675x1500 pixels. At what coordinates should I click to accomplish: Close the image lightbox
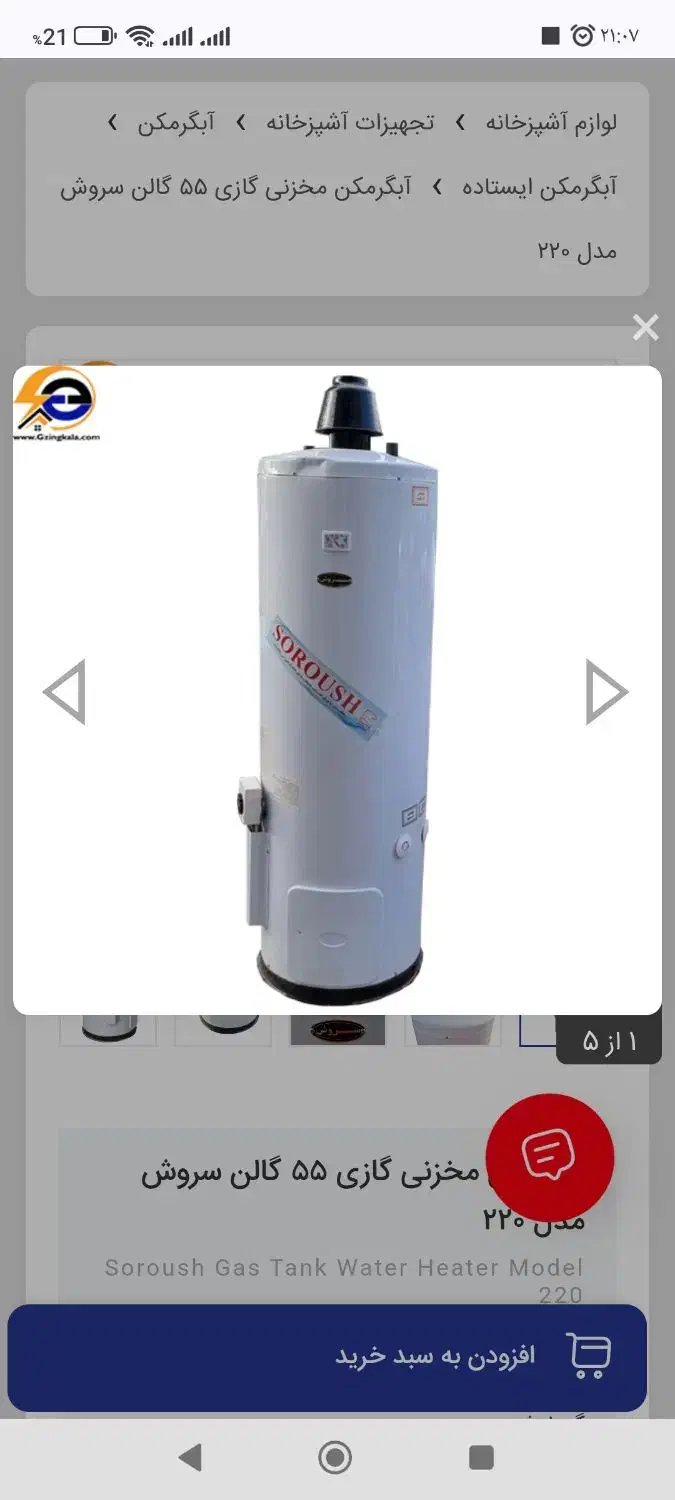pyautogui.click(x=645, y=328)
